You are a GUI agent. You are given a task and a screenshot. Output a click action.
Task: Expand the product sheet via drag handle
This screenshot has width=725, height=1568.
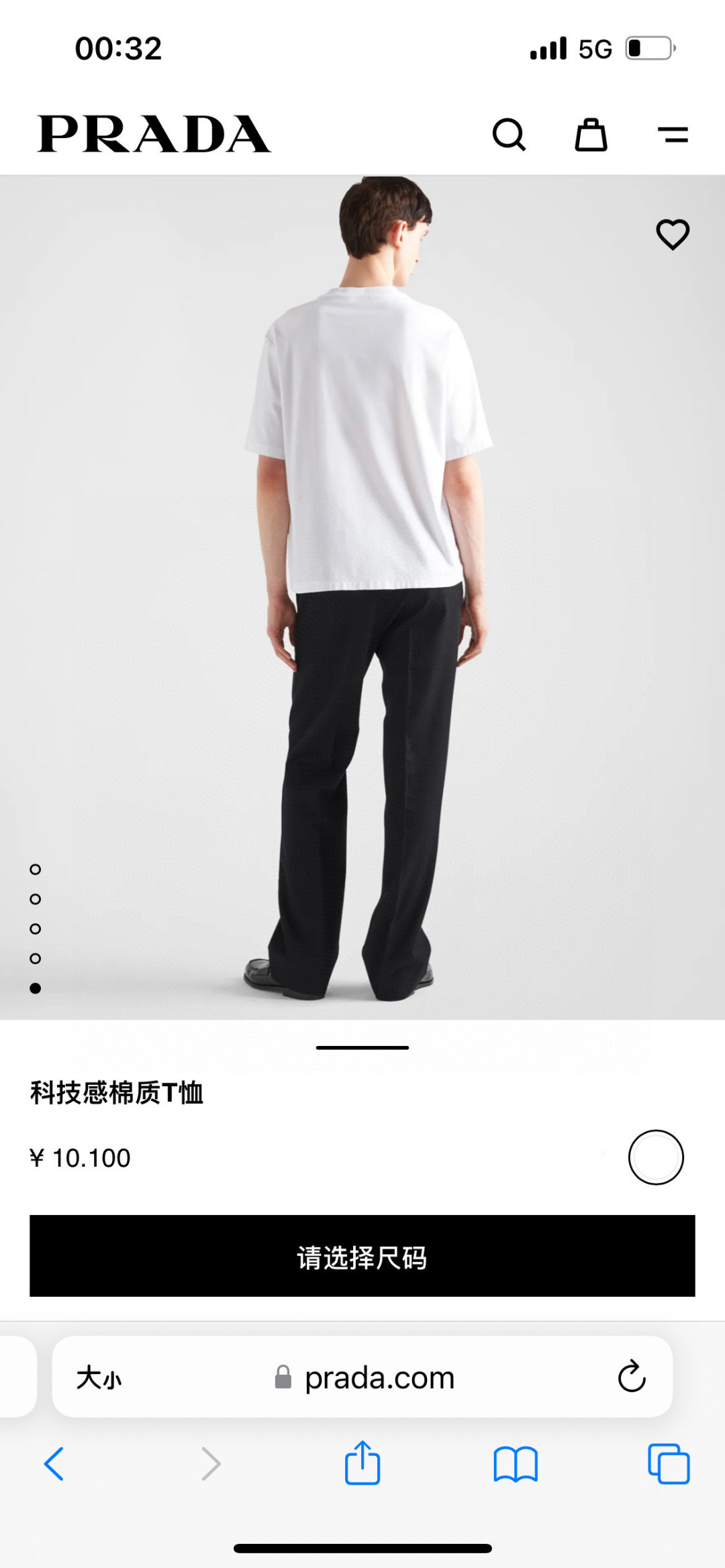pyautogui.click(x=362, y=1047)
